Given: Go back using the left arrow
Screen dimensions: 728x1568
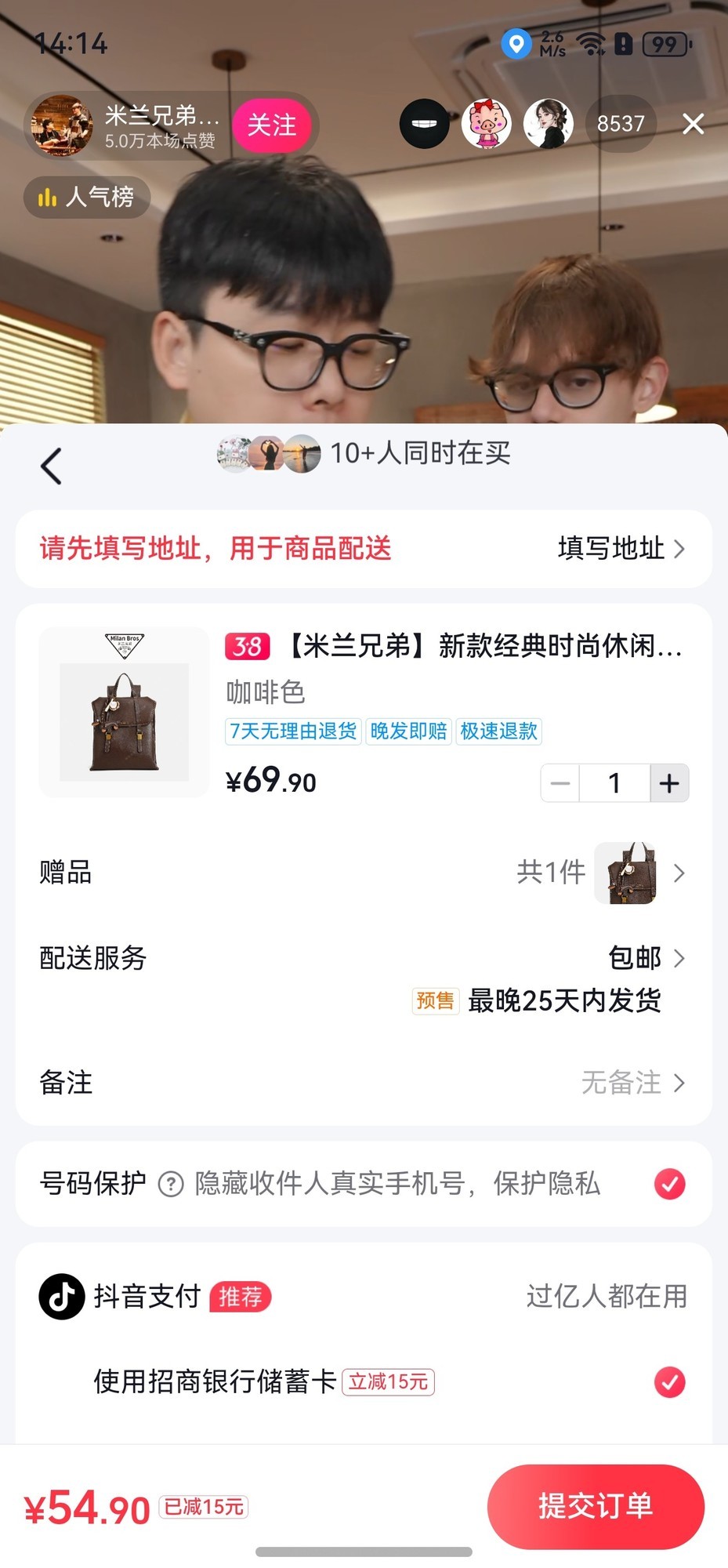Looking at the screenshot, I should tap(51, 466).
